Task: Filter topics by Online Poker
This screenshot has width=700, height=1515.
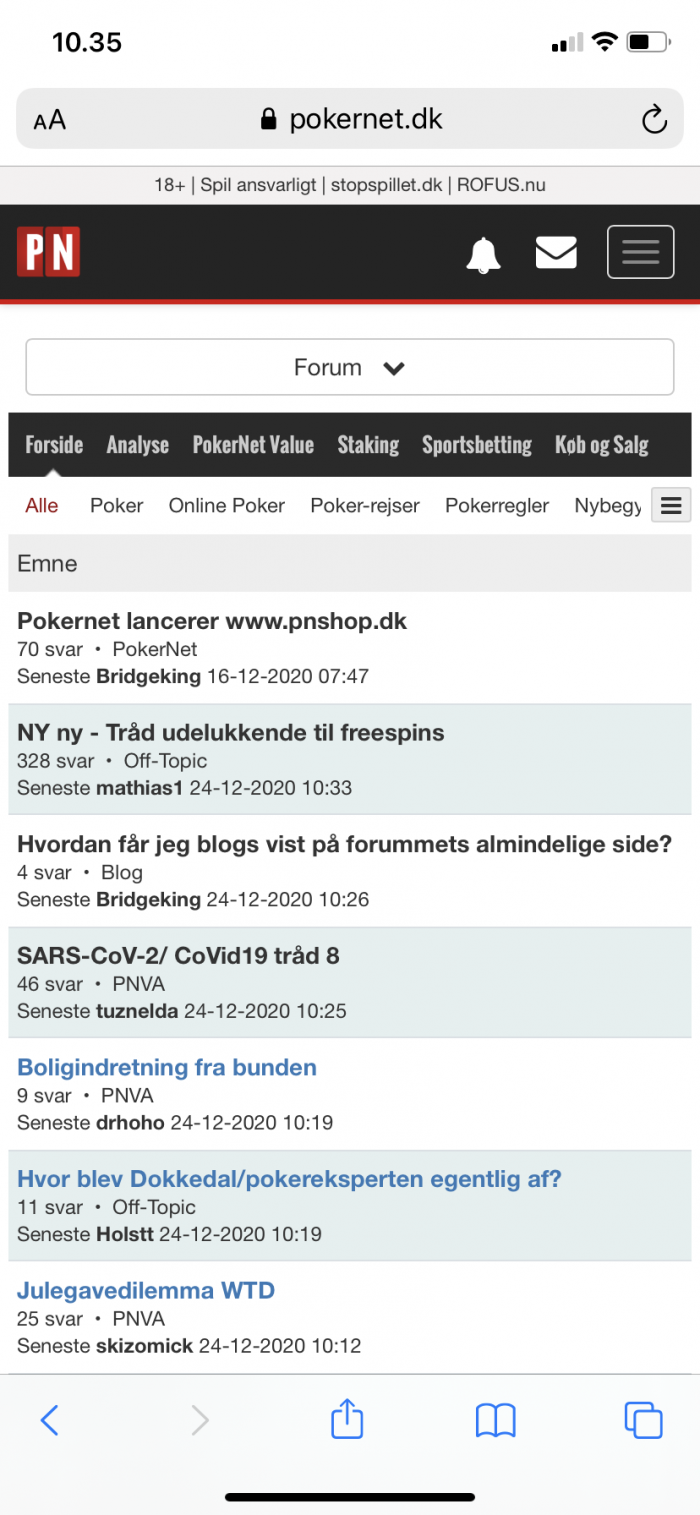Action: tap(227, 506)
